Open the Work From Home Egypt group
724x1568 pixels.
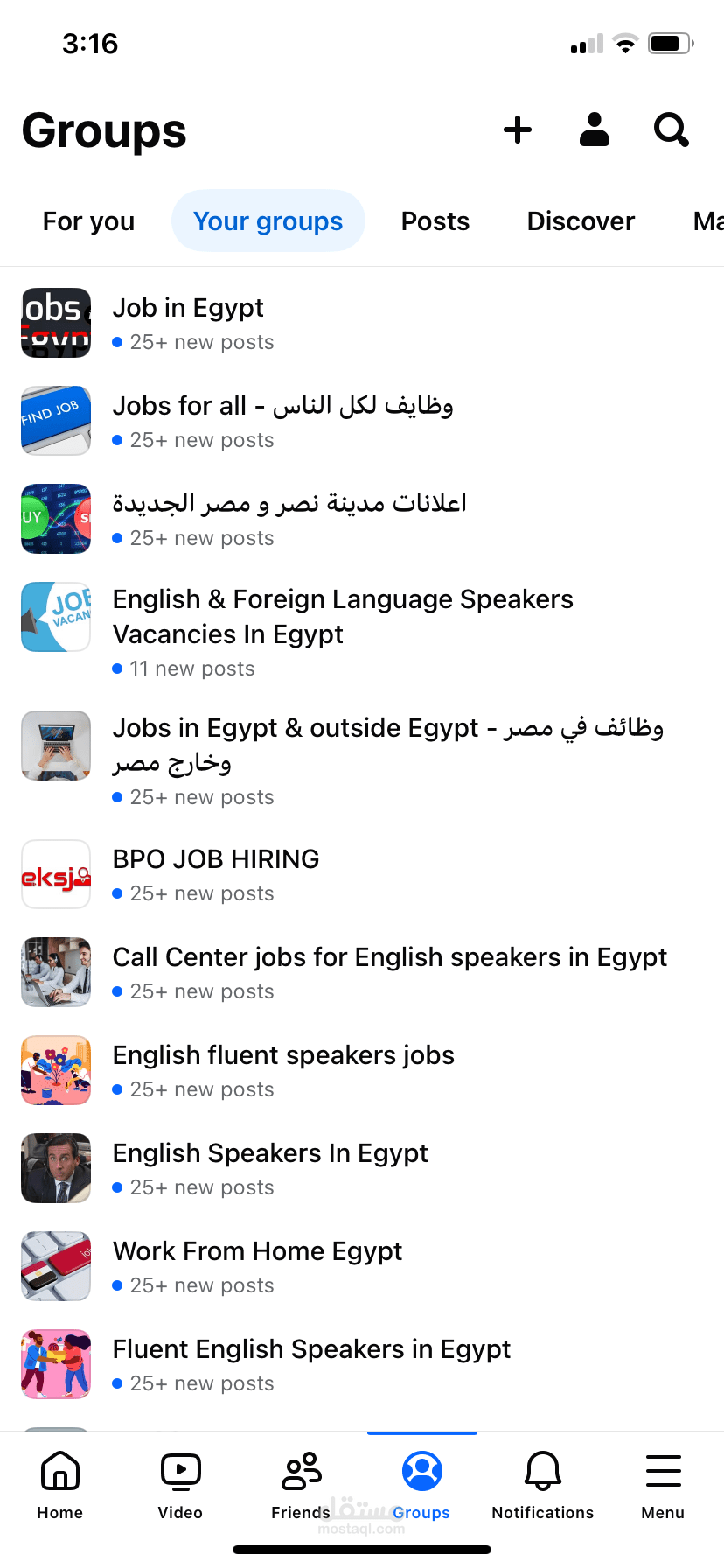tap(362, 1266)
